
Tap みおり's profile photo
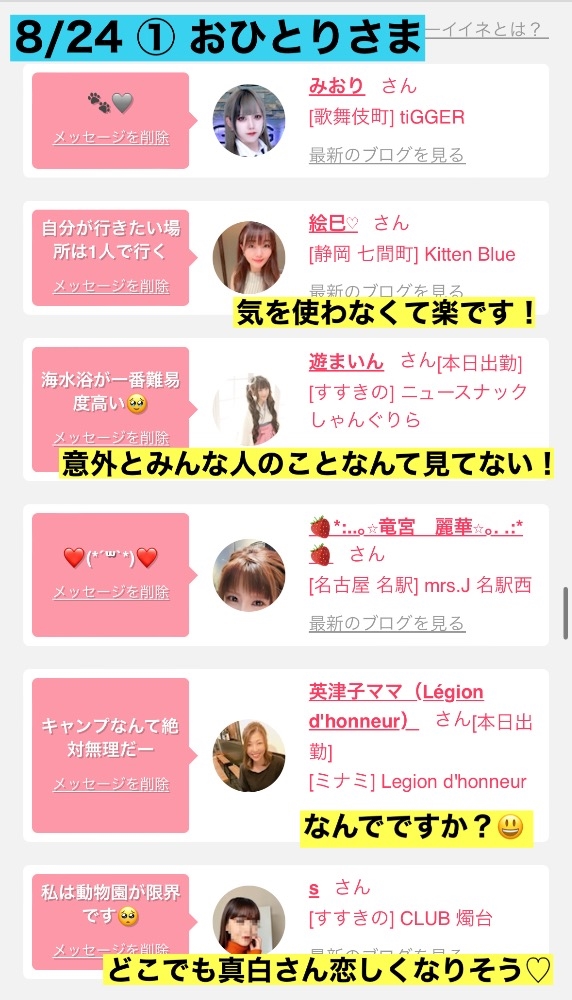click(x=249, y=120)
